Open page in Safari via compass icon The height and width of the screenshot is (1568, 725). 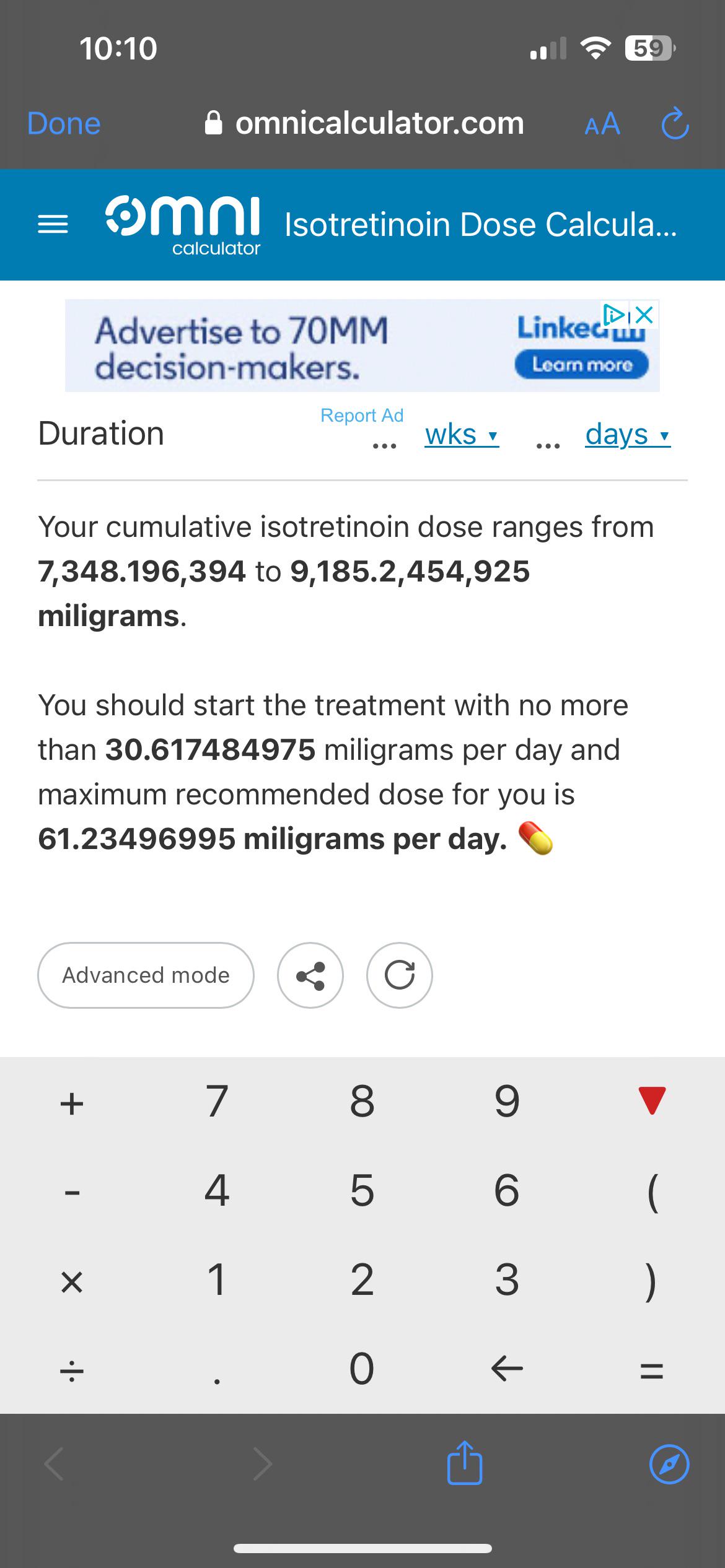coord(669,1465)
